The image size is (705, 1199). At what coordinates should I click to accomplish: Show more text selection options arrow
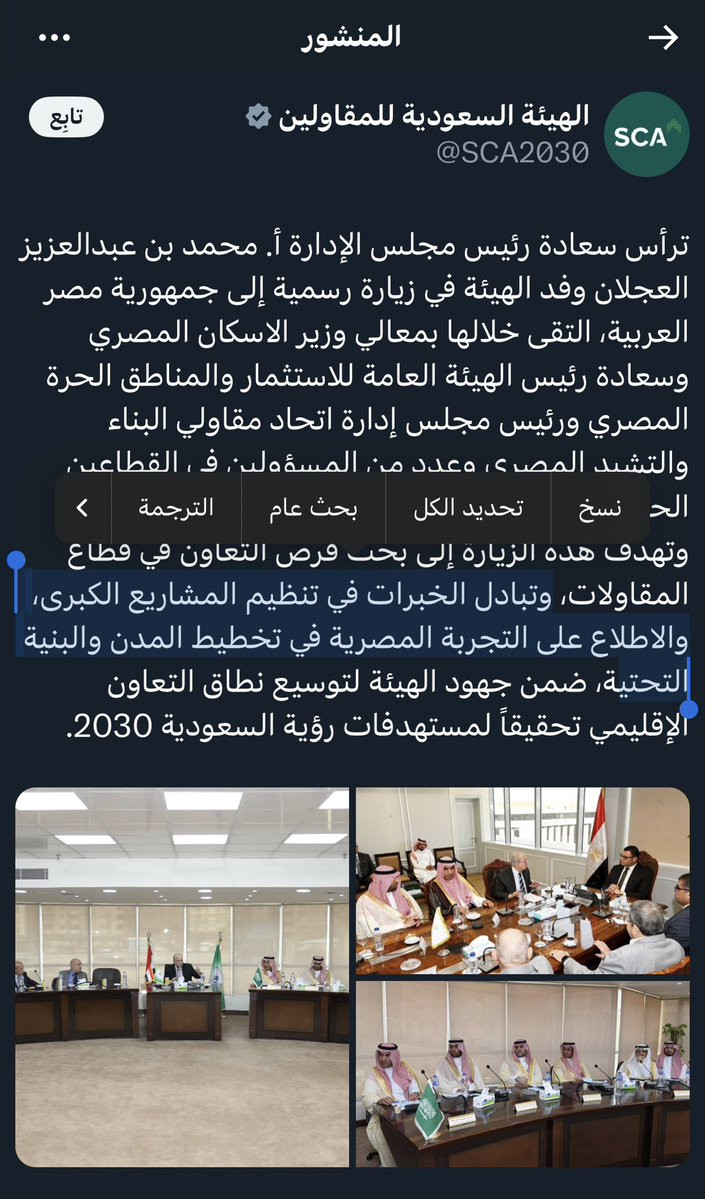(x=83, y=509)
